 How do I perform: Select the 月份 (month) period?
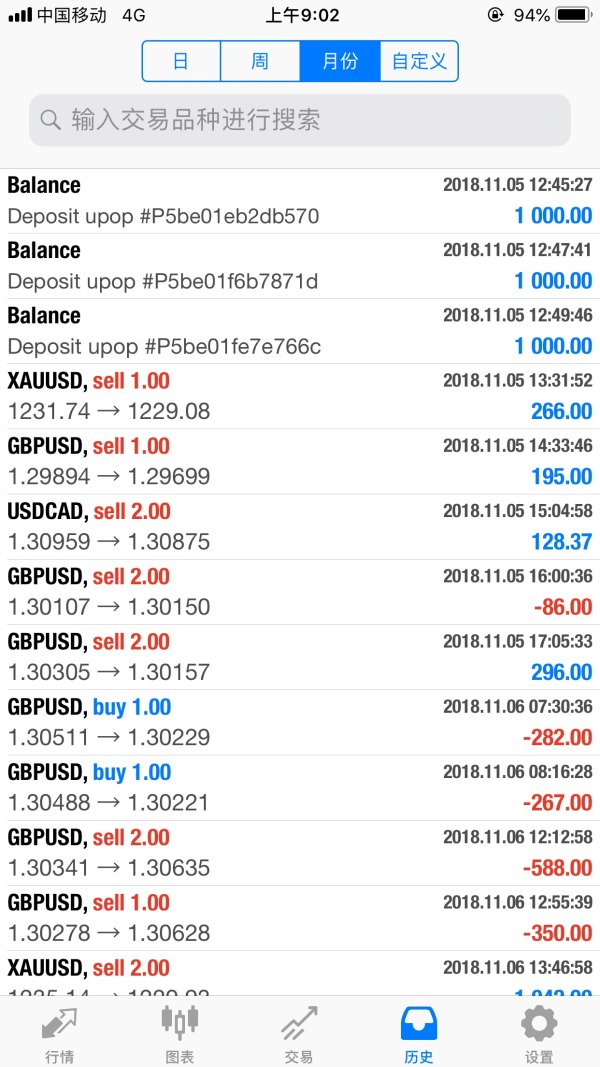pos(340,61)
